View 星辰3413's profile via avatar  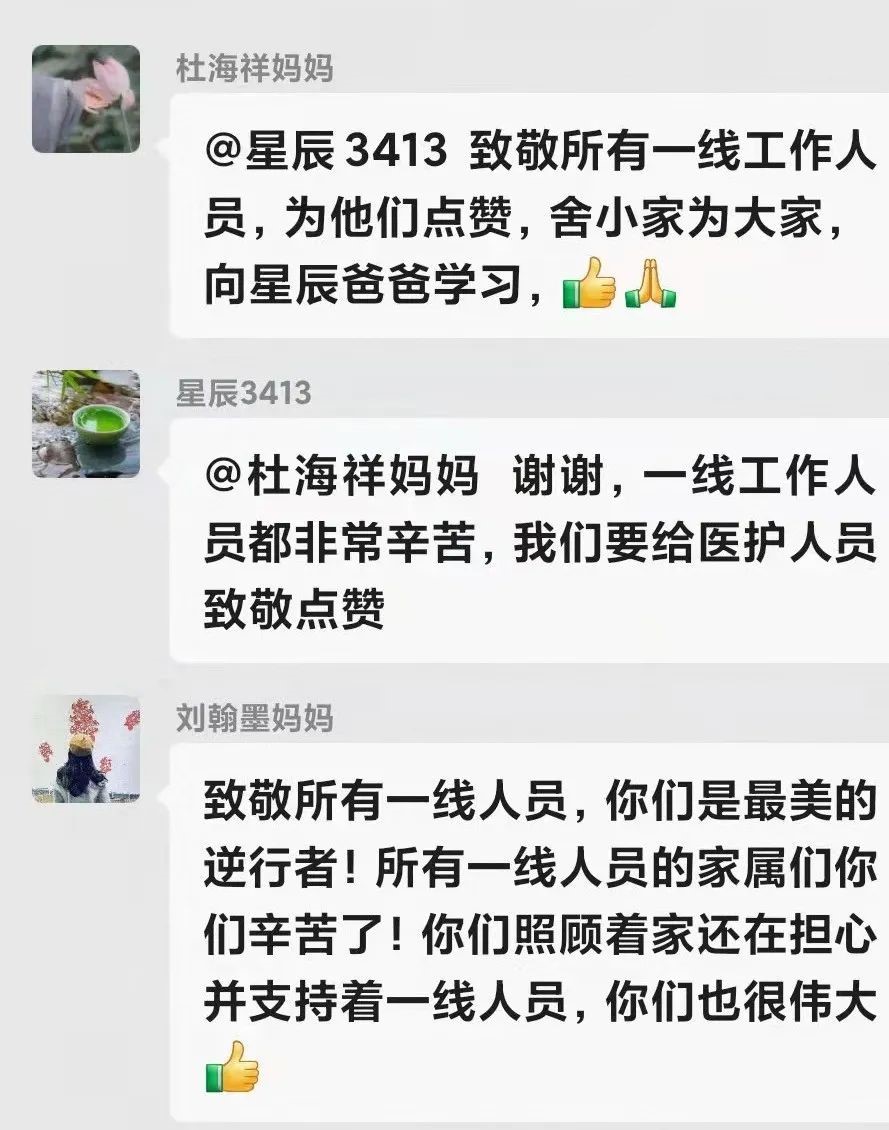[x=86, y=423]
